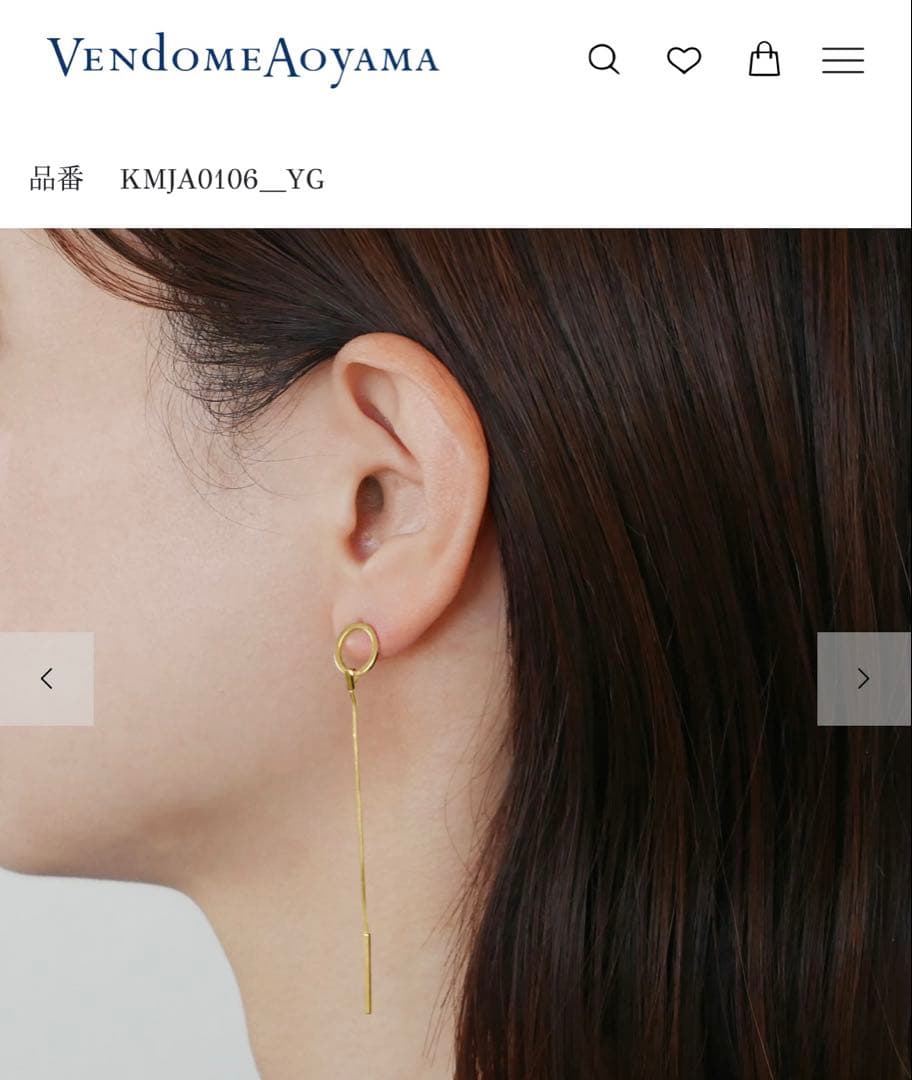Reveal the site menu with the hamburger icon
Image resolution: width=912 pixels, height=1080 pixels.
(843, 61)
